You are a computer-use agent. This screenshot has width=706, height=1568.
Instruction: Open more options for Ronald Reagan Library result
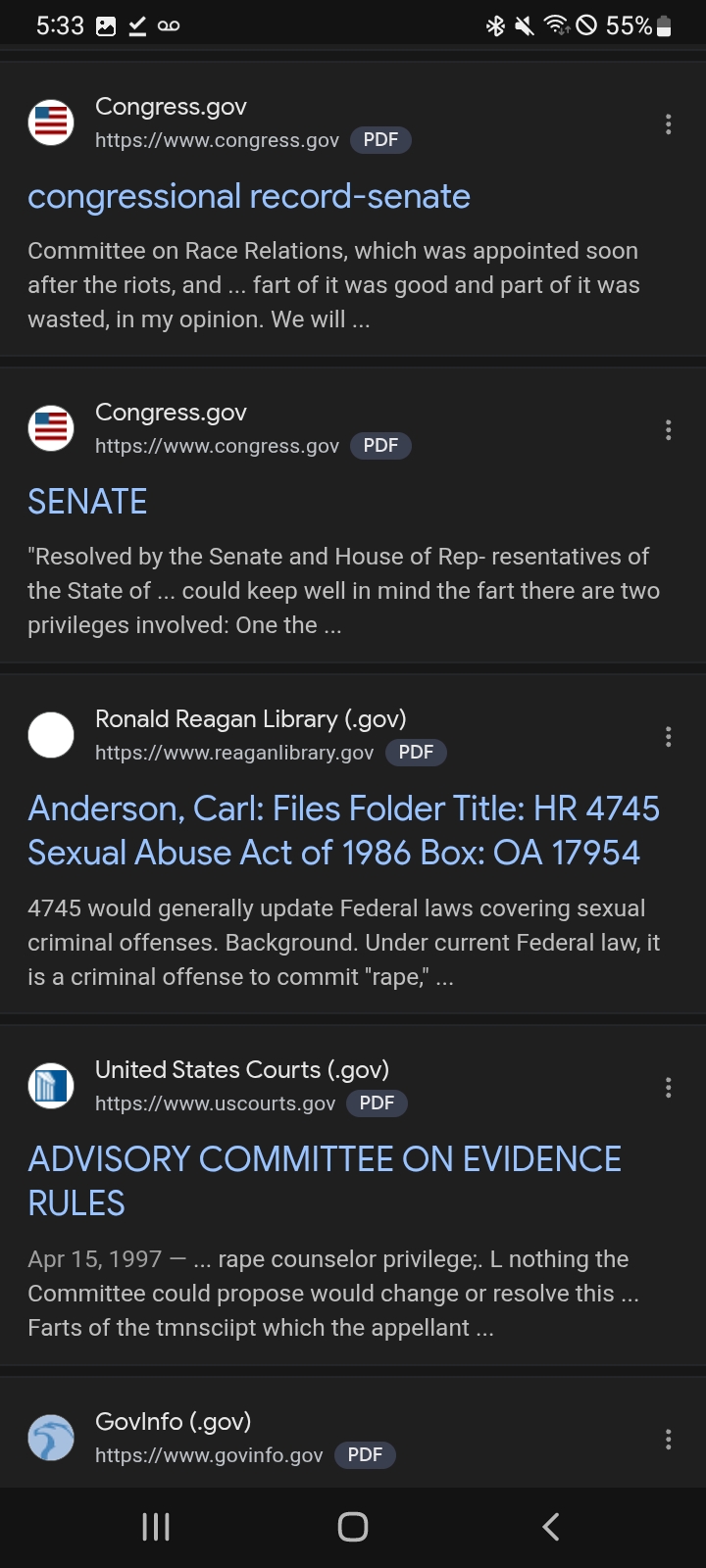[x=668, y=737]
